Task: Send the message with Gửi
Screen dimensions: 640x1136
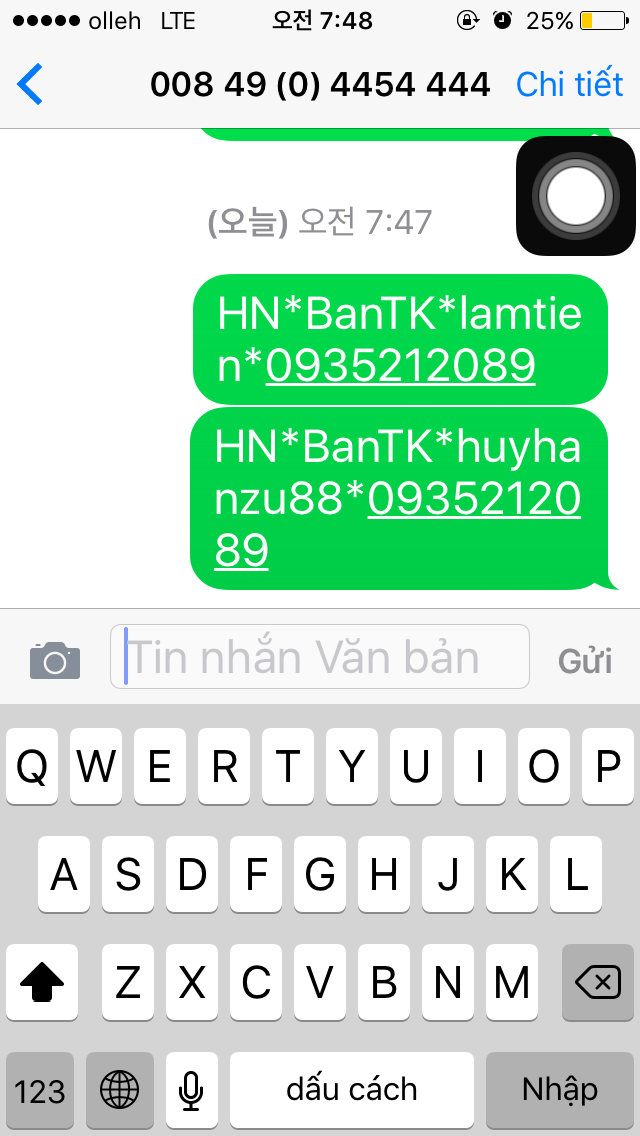Action: [585, 660]
